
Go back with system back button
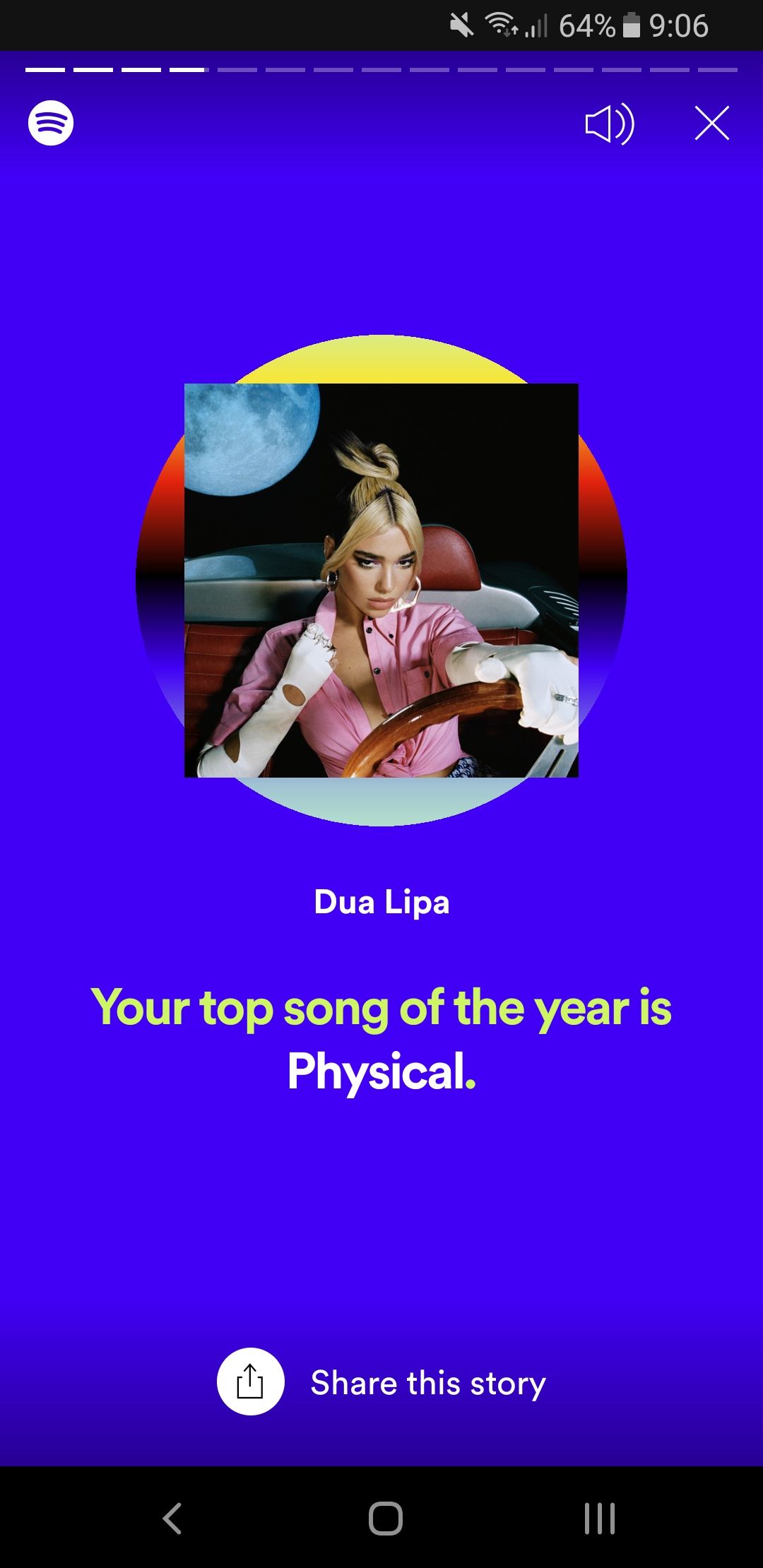(172, 1518)
